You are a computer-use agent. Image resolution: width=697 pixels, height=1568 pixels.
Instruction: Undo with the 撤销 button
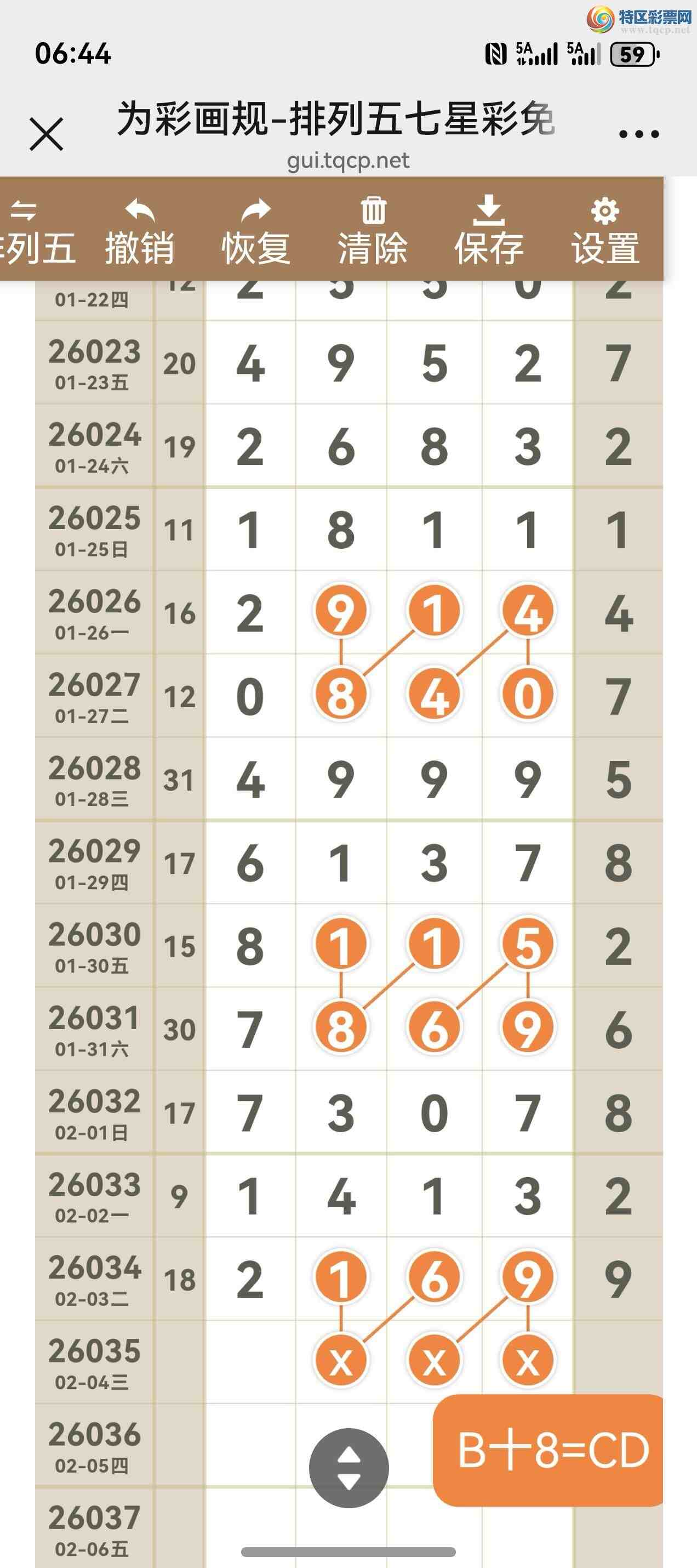pos(139,232)
